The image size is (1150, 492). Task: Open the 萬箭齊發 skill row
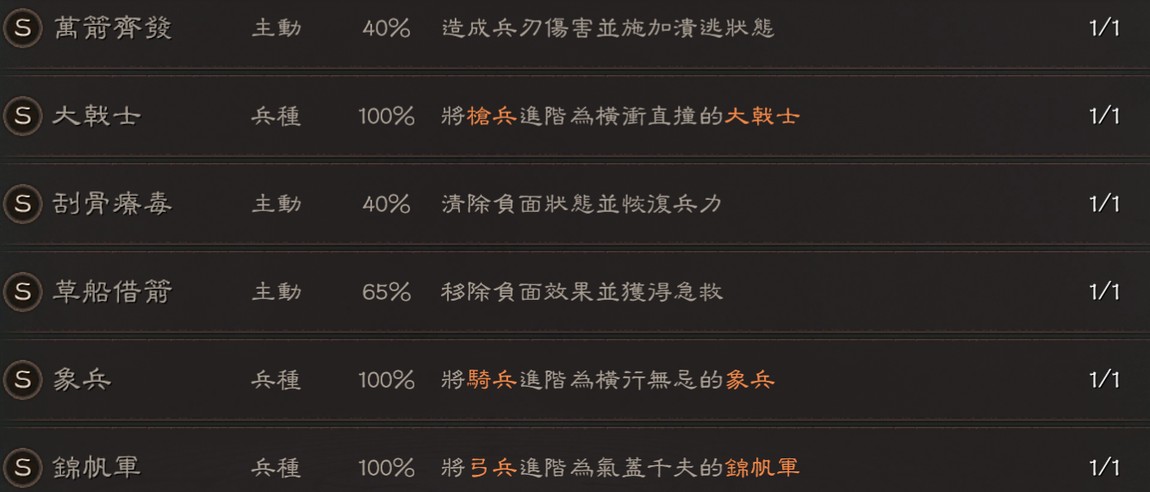pos(112,28)
